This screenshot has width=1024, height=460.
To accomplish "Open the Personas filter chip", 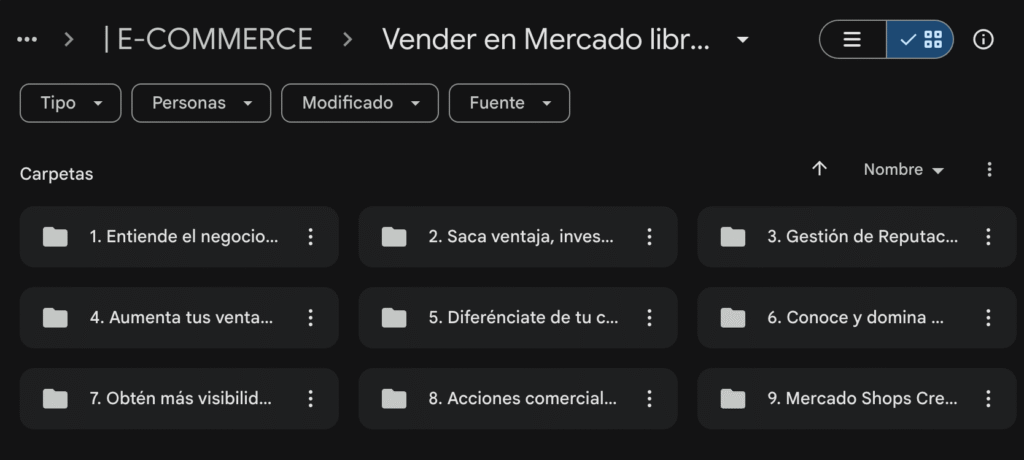I will [201, 103].
